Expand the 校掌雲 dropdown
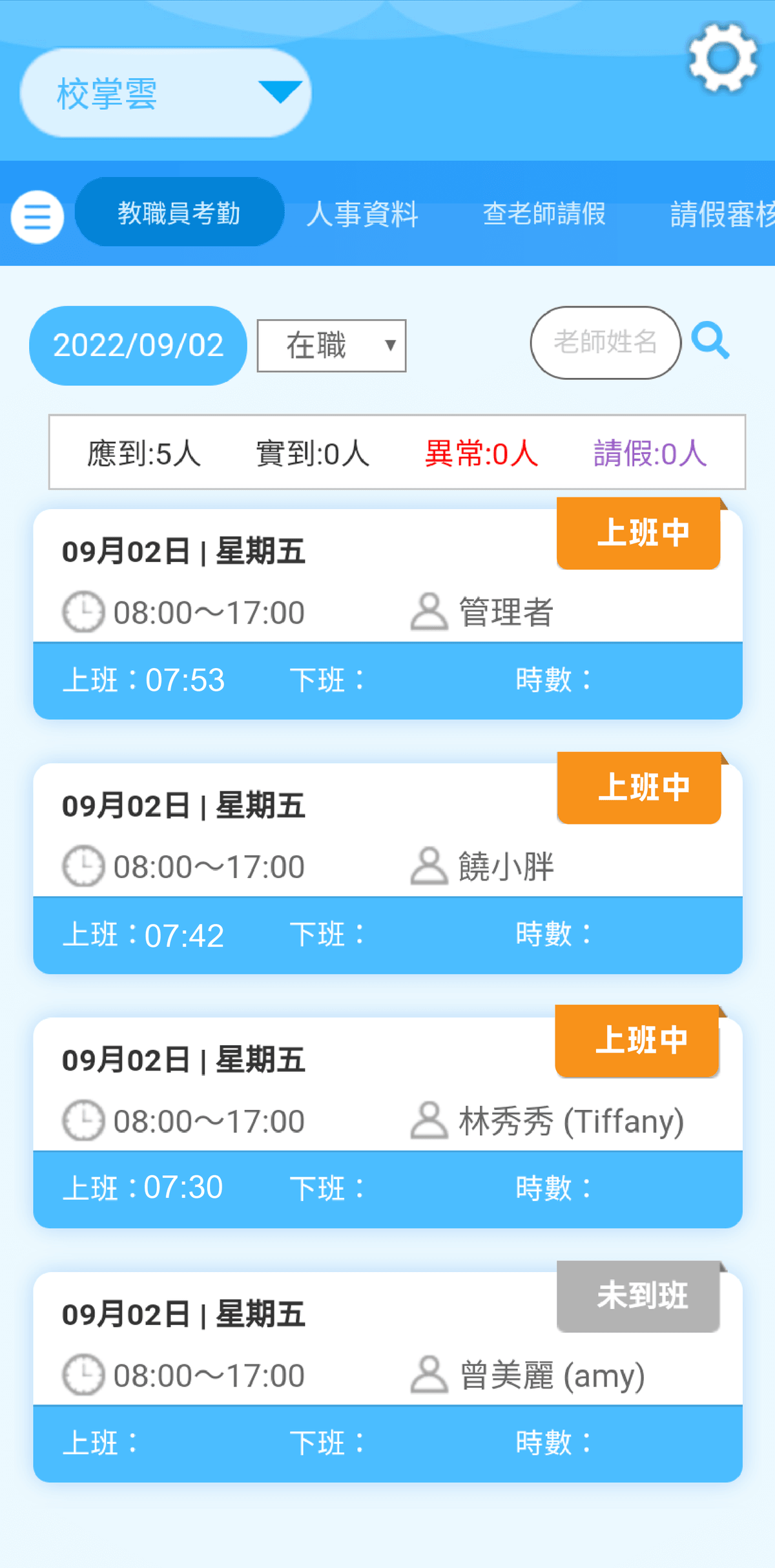This screenshot has height=1568, width=775. 165,93
